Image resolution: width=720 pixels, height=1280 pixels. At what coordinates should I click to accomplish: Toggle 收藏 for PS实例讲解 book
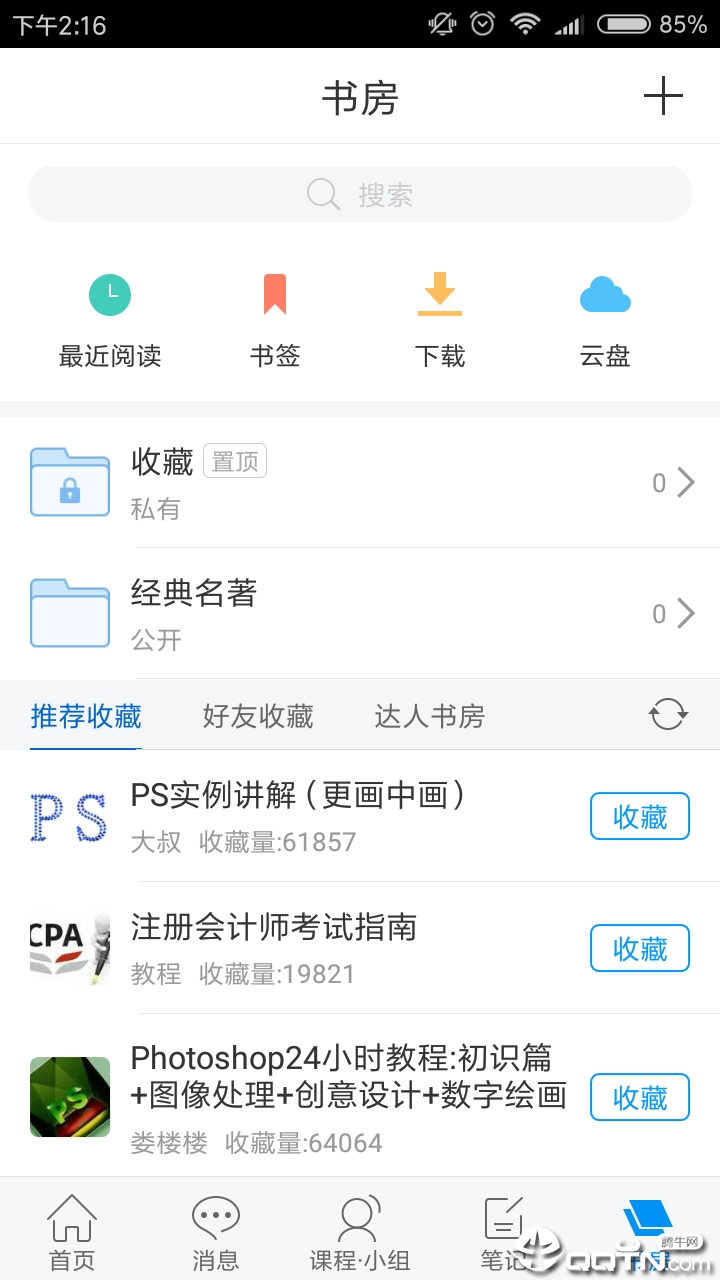pyautogui.click(x=640, y=816)
